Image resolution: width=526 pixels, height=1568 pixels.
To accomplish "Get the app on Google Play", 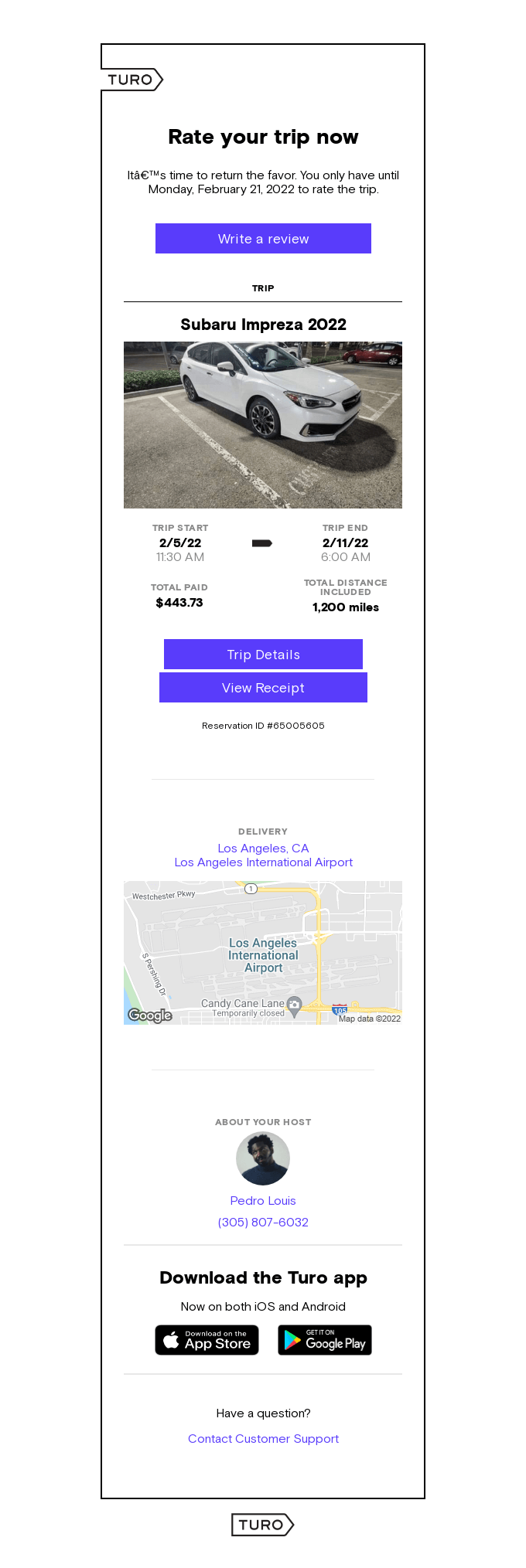I will point(325,1340).
